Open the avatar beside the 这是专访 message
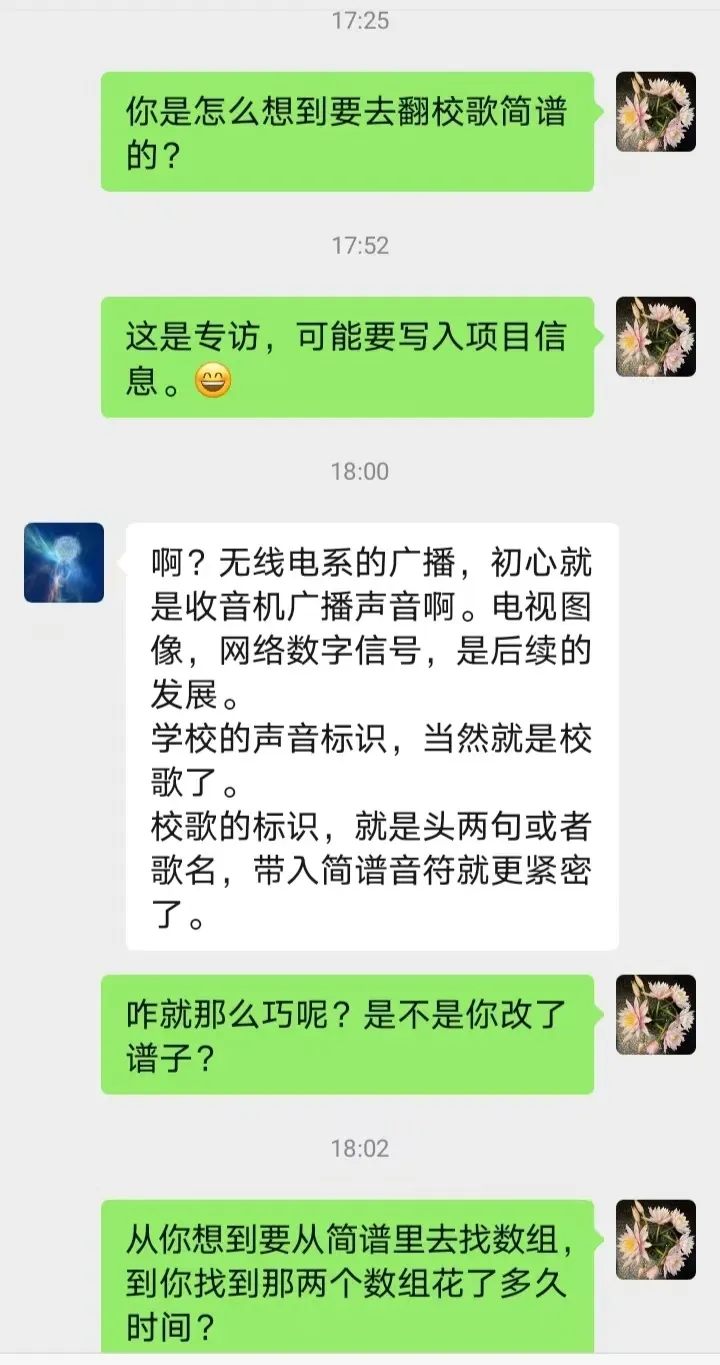The image size is (720, 1365). click(x=655, y=337)
